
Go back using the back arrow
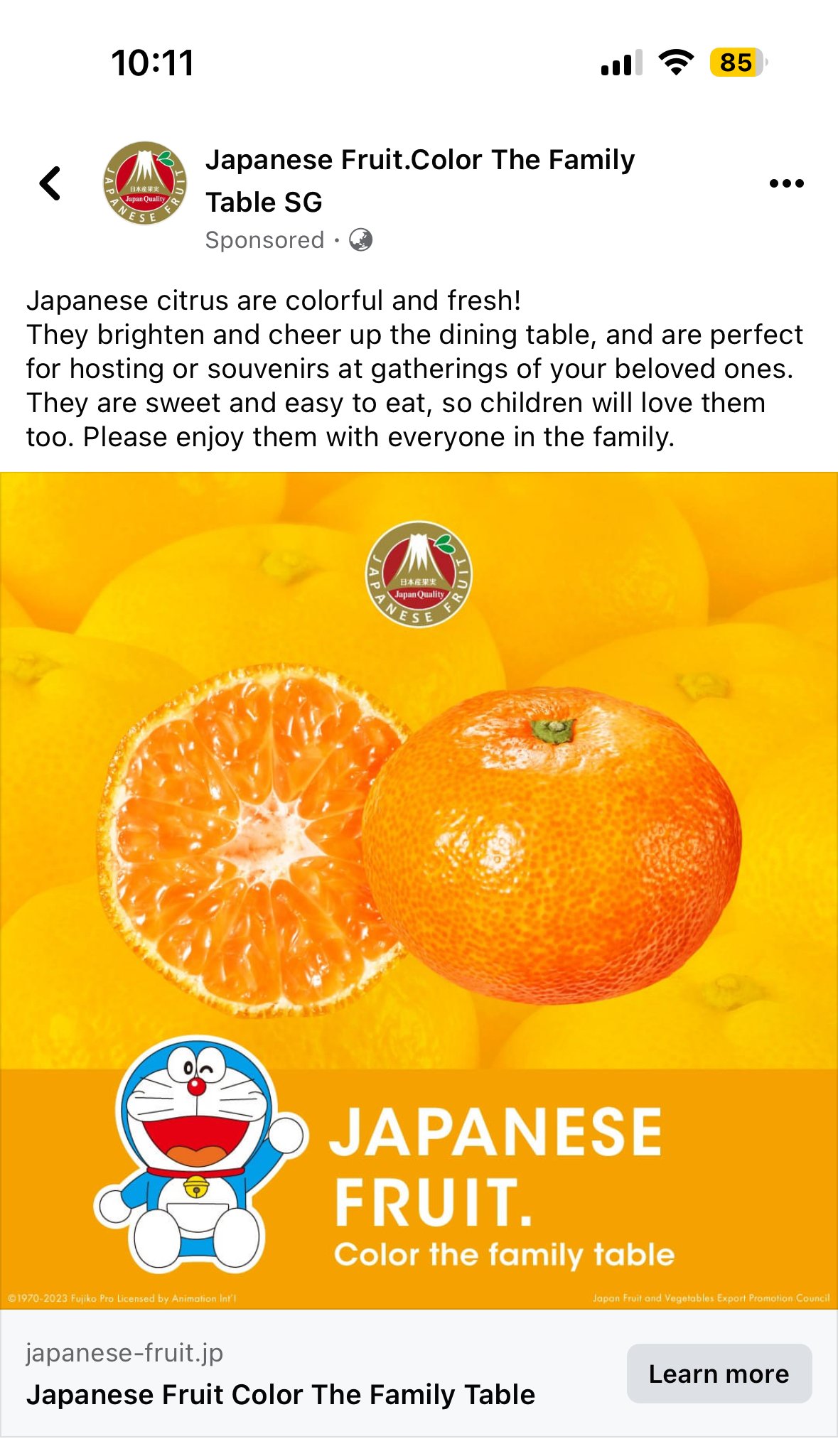coord(50,183)
